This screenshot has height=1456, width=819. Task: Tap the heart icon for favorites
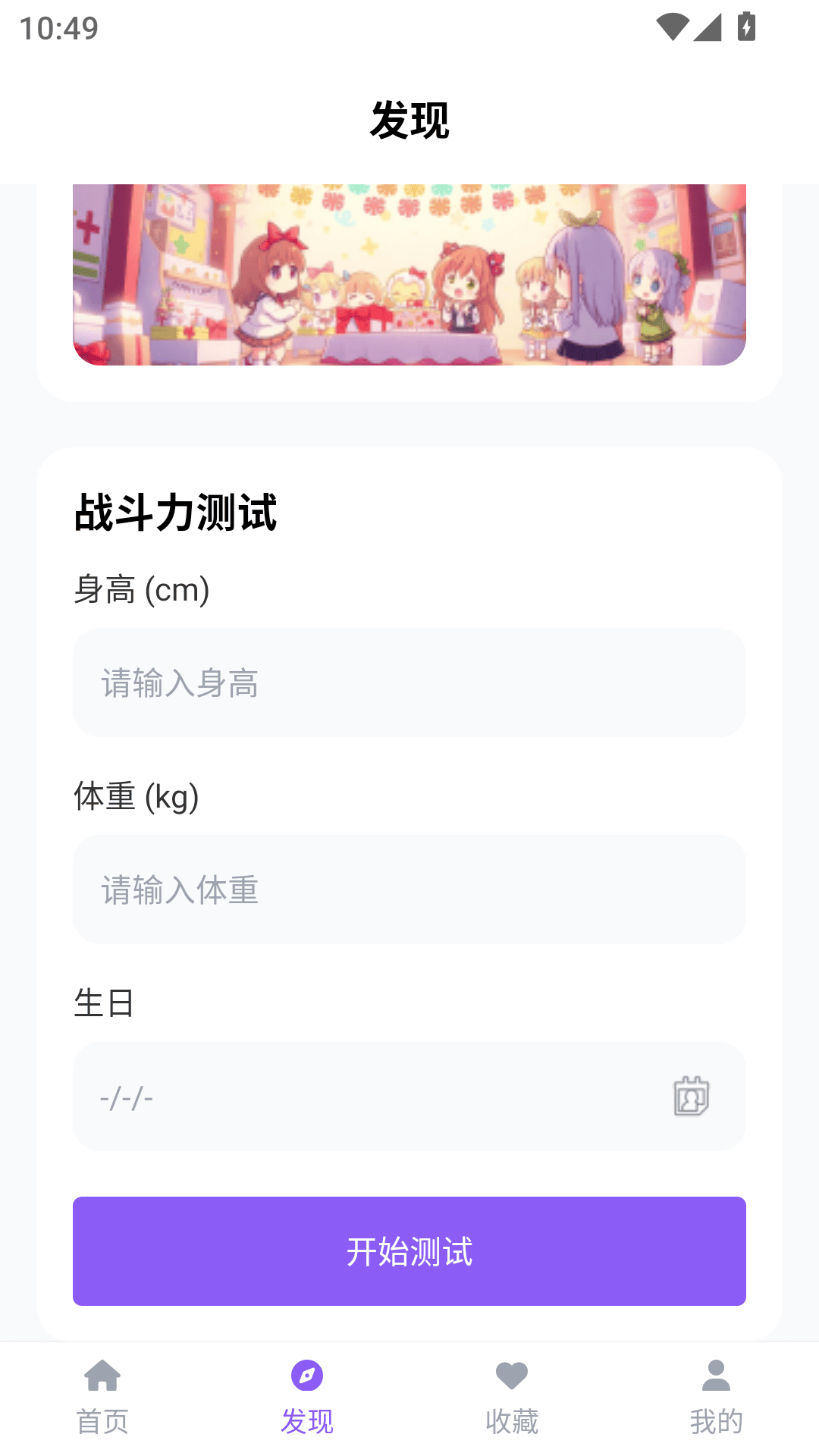click(x=512, y=1375)
